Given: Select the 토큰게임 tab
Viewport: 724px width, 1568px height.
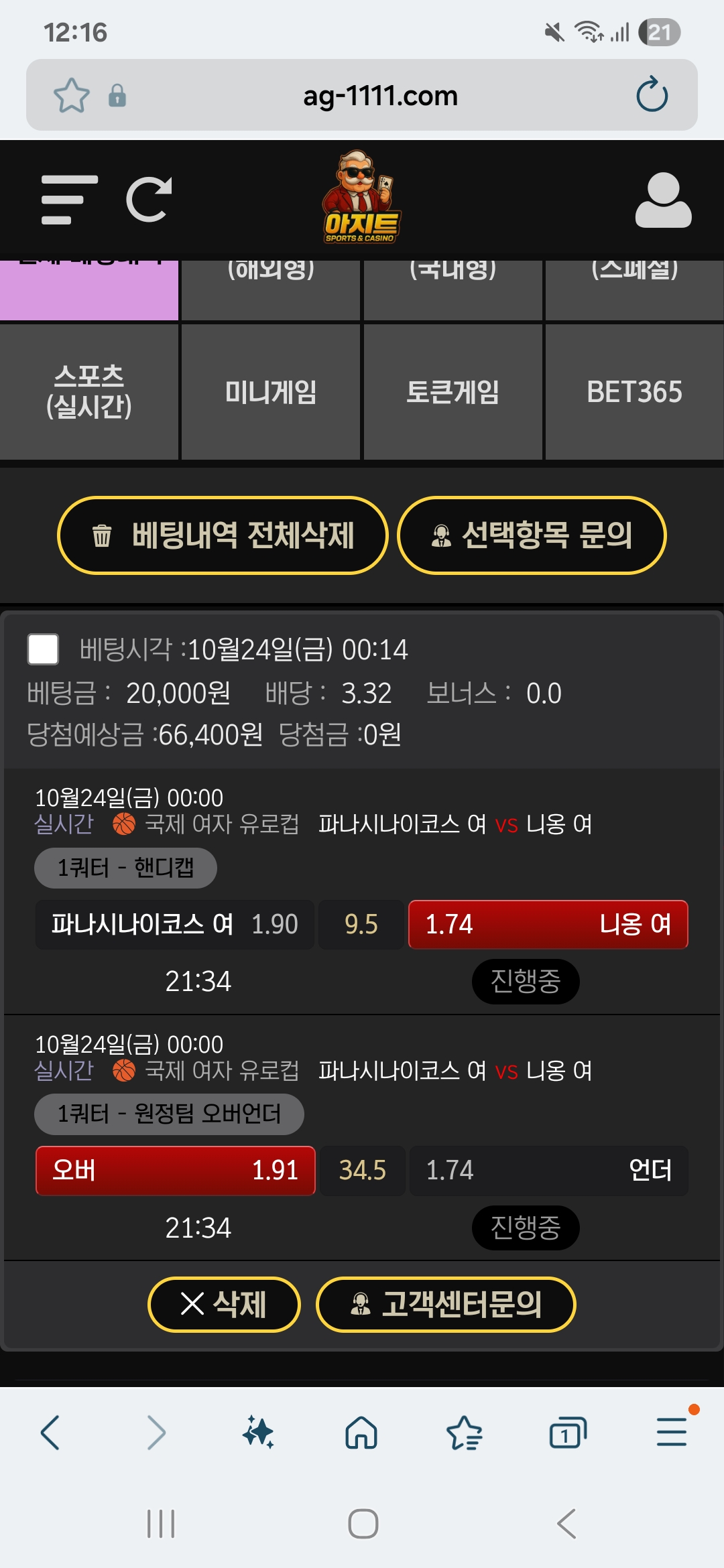Looking at the screenshot, I should tap(452, 392).
